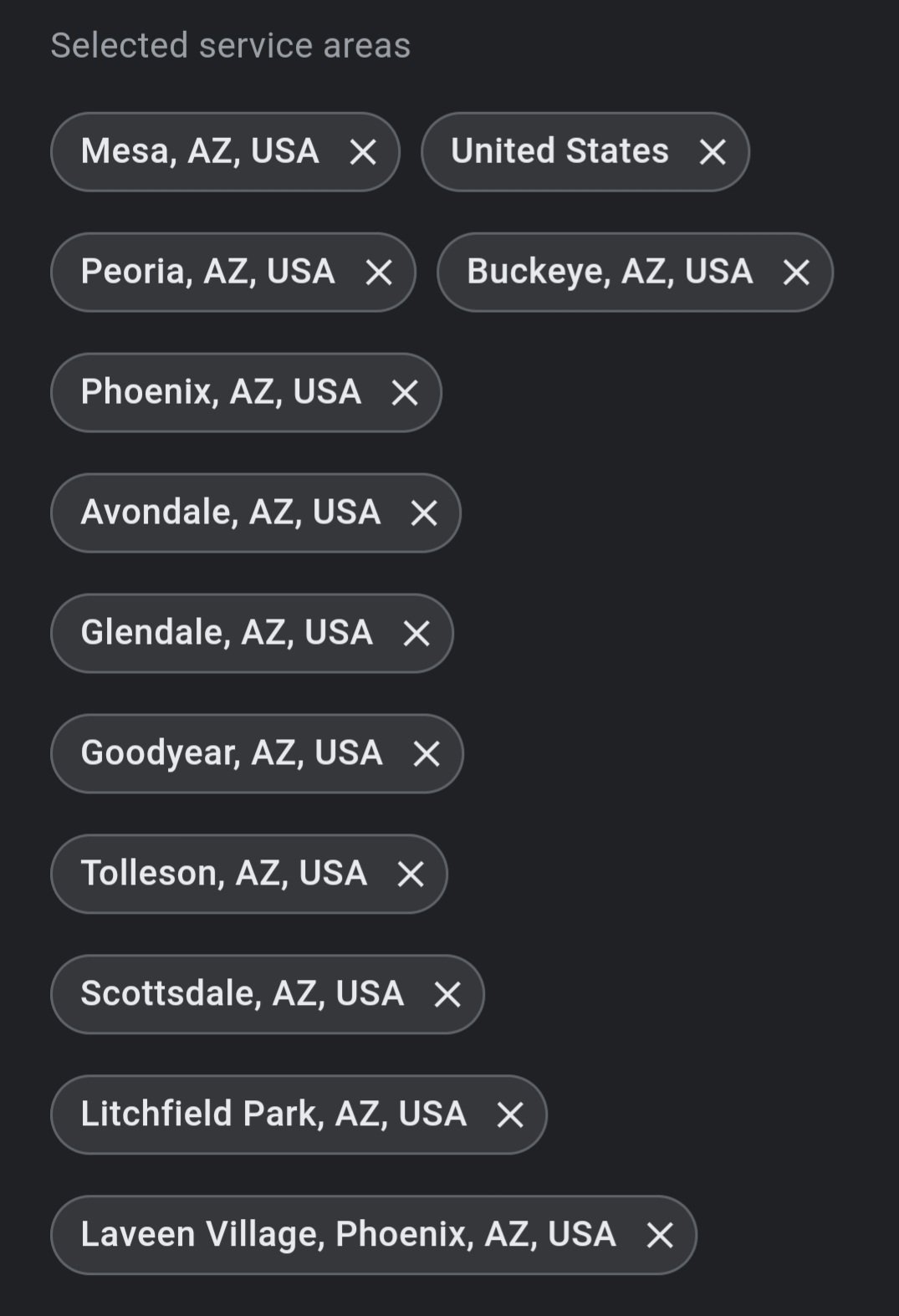This screenshot has width=899, height=1316.
Task: Clear Tolleson, AZ, USA from selected areas
Action: click(x=411, y=875)
